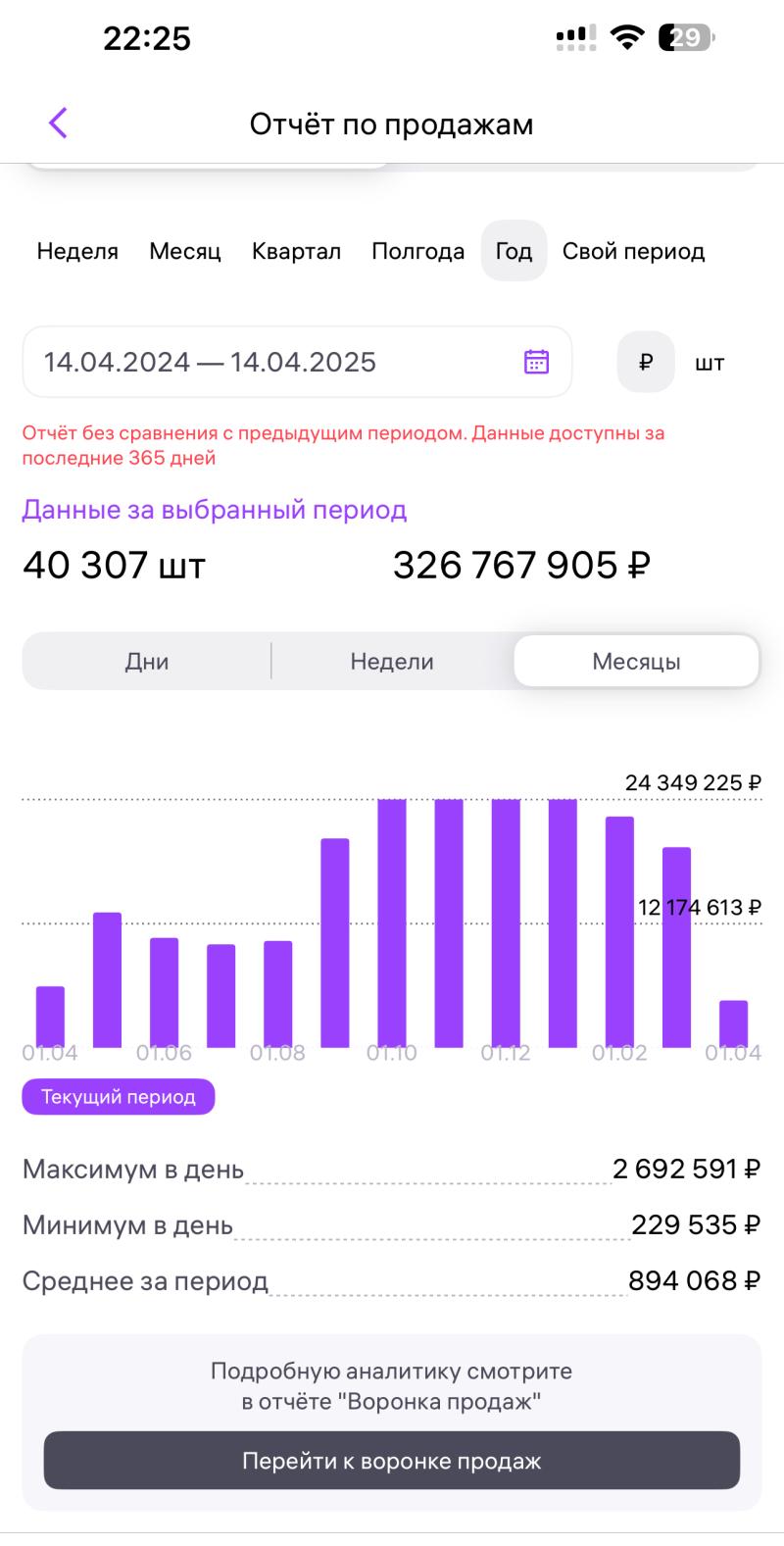The width and height of the screenshot is (784, 1546).
Task: Tap Перейти к воронке продаж
Action: pos(392,1461)
